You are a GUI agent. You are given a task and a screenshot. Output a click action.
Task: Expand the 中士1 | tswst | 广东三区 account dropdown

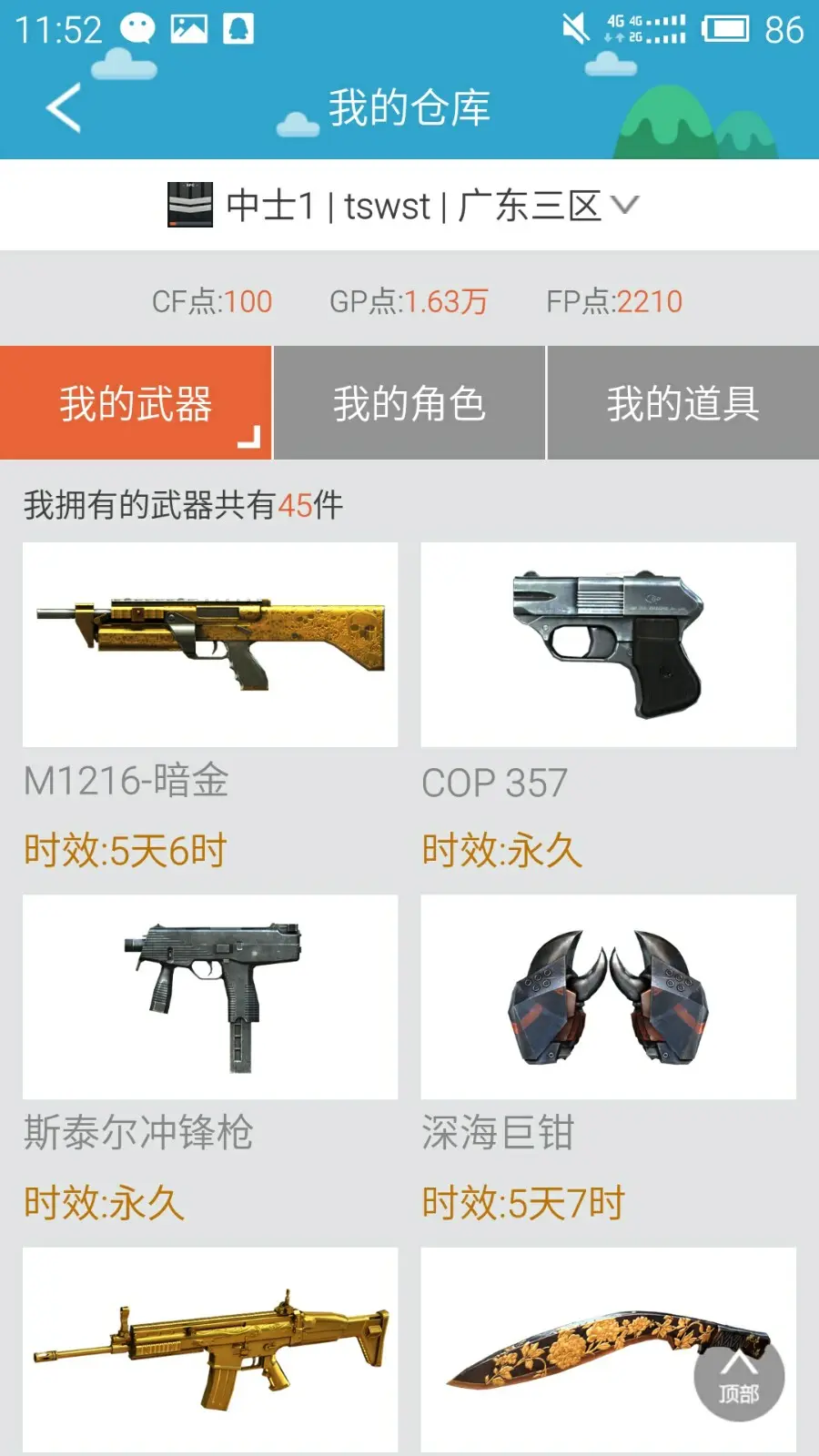(404, 206)
